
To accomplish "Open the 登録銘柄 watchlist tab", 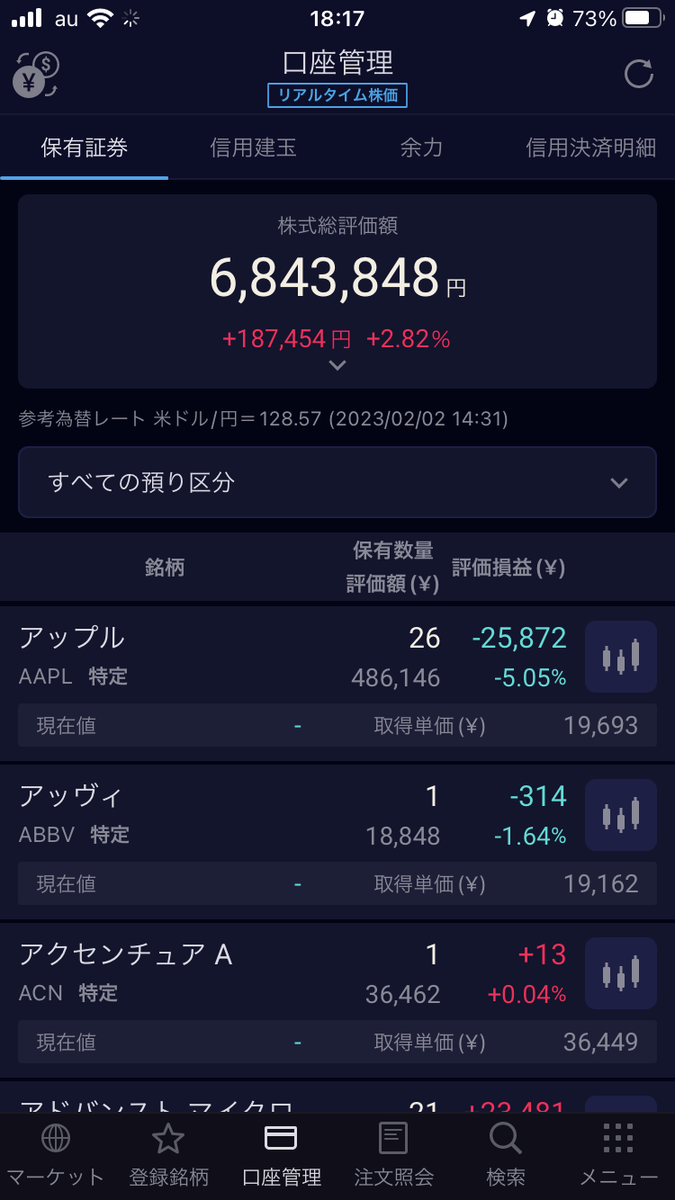I will point(168,1154).
